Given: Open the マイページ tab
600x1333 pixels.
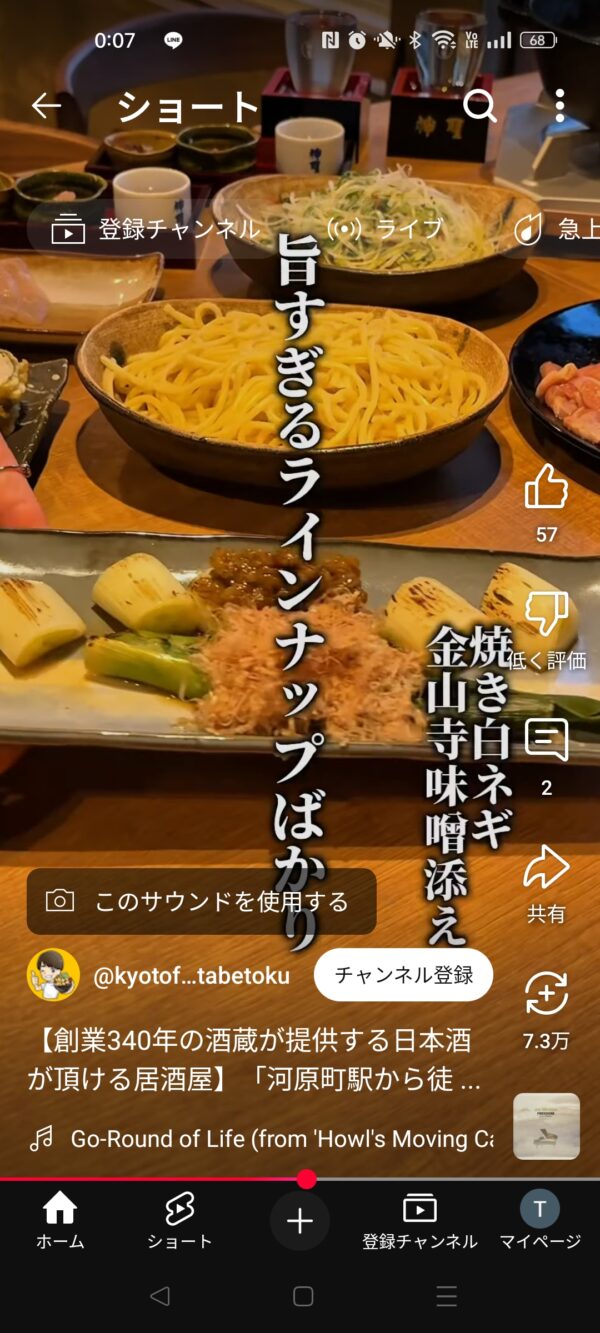Looking at the screenshot, I should 540,1221.
